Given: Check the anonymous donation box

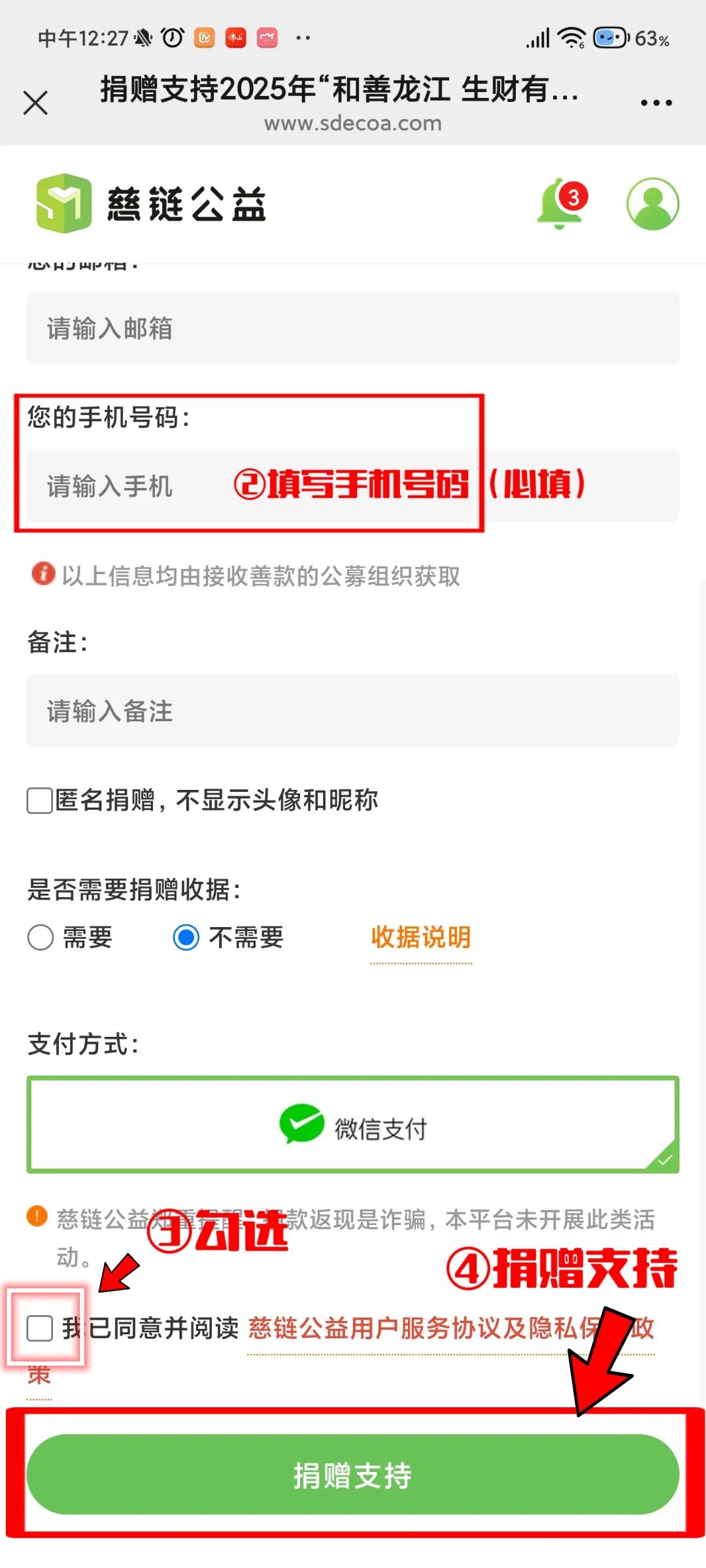Looking at the screenshot, I should pyautogui.click(x=40, y=800).
